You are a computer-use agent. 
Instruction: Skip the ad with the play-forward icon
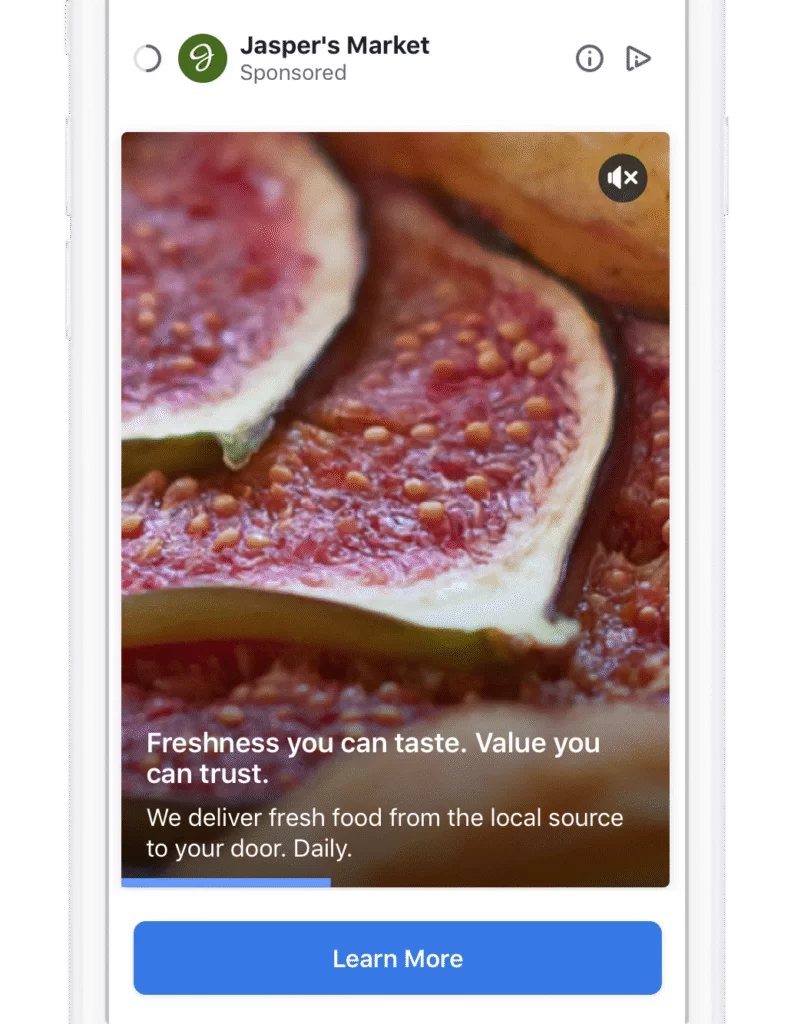tap(638, 59)
